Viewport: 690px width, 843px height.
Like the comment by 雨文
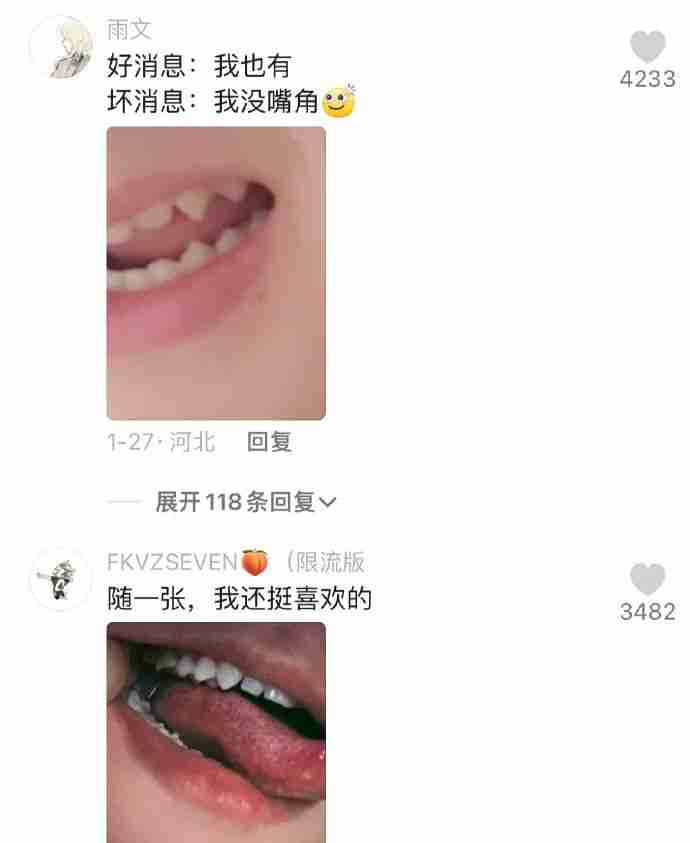pos(648,48)
